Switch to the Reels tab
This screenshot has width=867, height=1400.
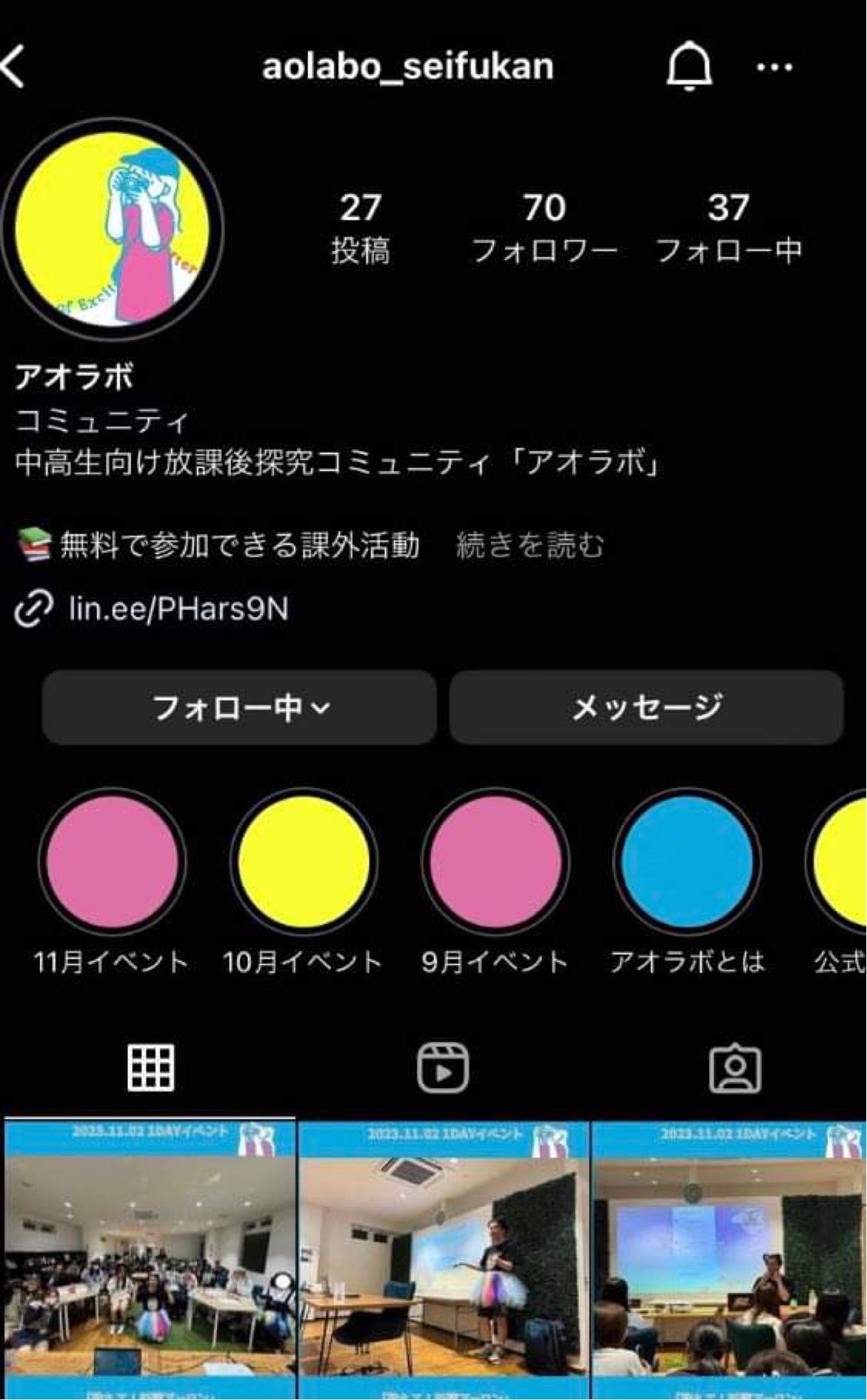click(x=443, y=1068)
